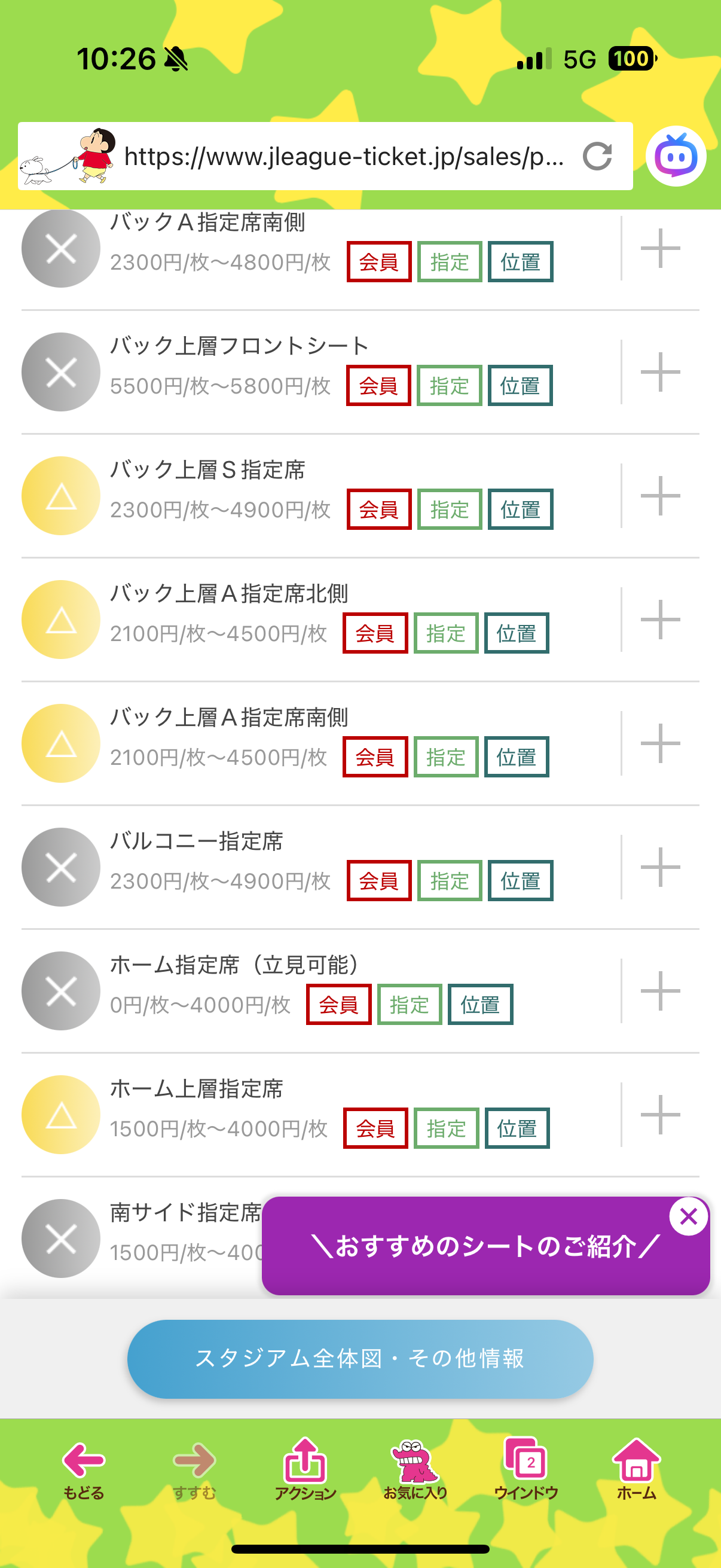Expand バック上層A指定席南側 with its plus

[x=660, y=743]
